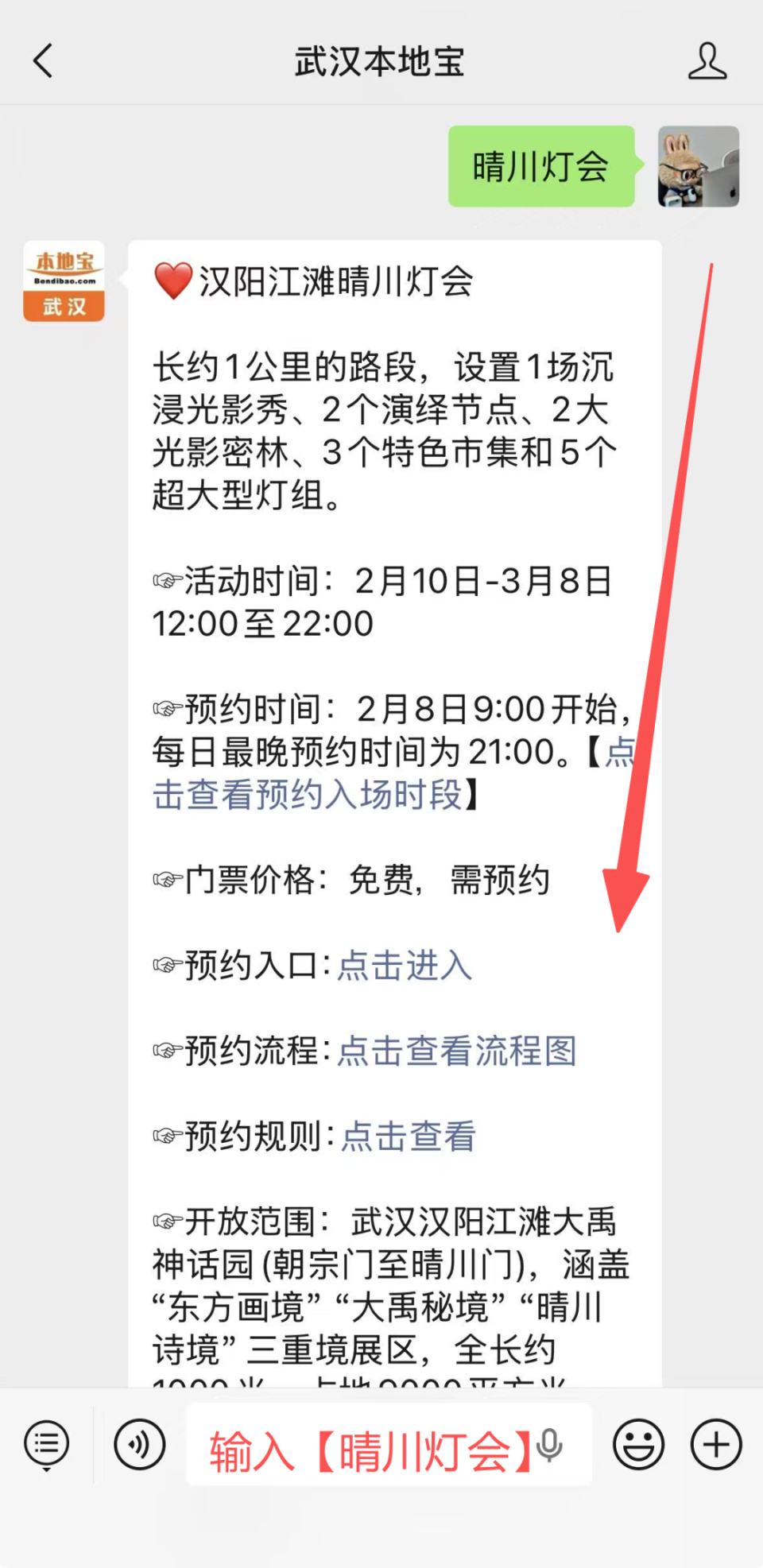This screenshot has height=1568, width=763.
Task: Tap the 武汉本地宝 chat title
Action: tap(379, 61)
